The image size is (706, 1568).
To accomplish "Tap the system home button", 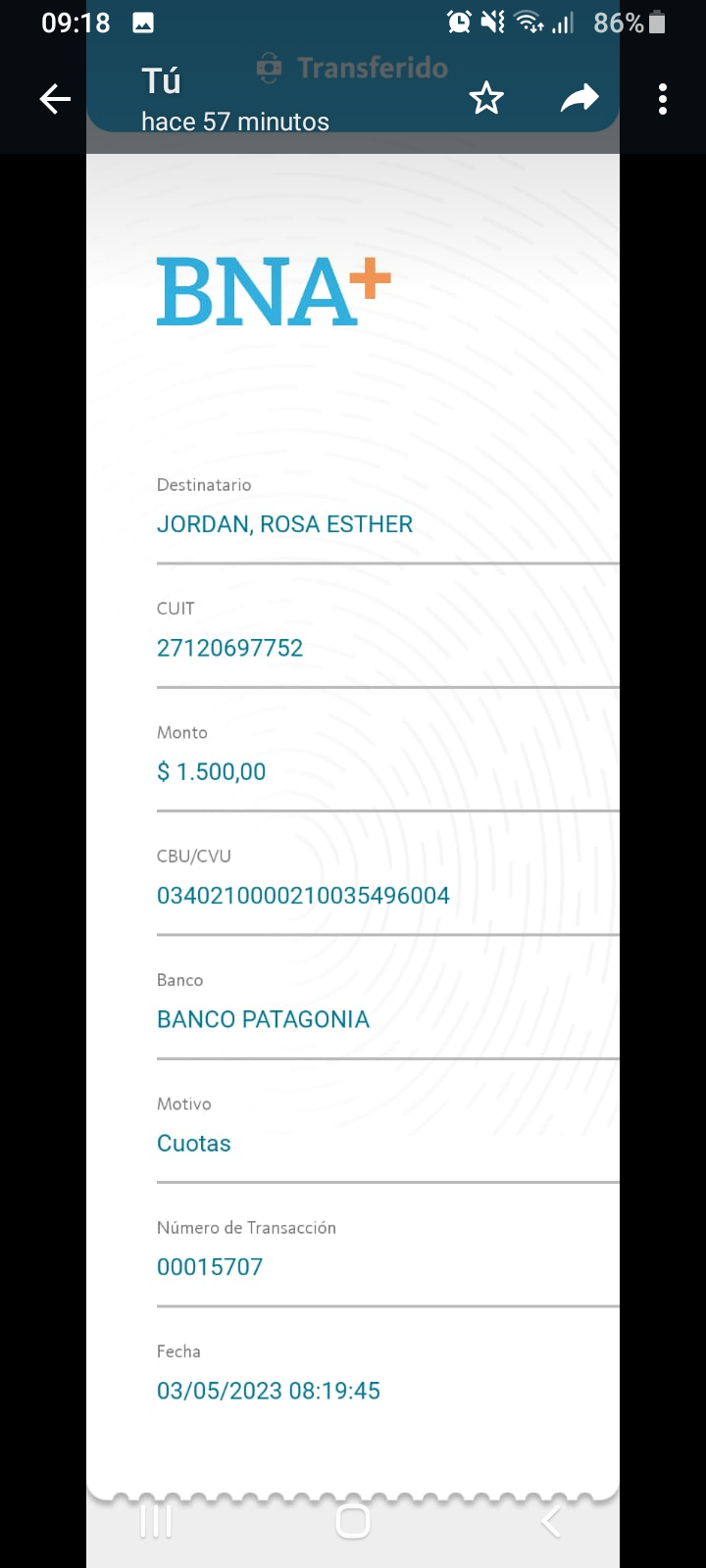I will [x=353, y=1521].
